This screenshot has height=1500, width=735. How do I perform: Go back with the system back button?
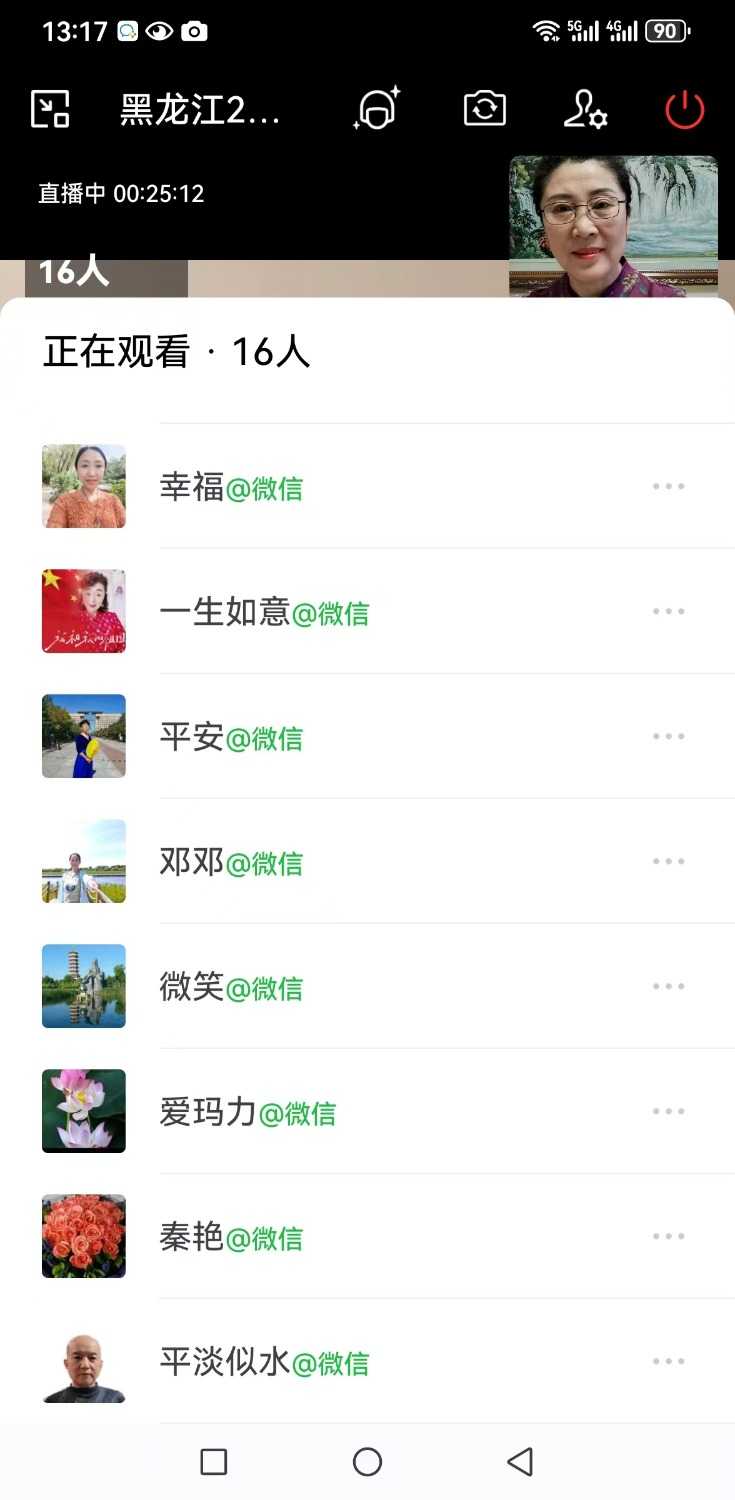520,1462
